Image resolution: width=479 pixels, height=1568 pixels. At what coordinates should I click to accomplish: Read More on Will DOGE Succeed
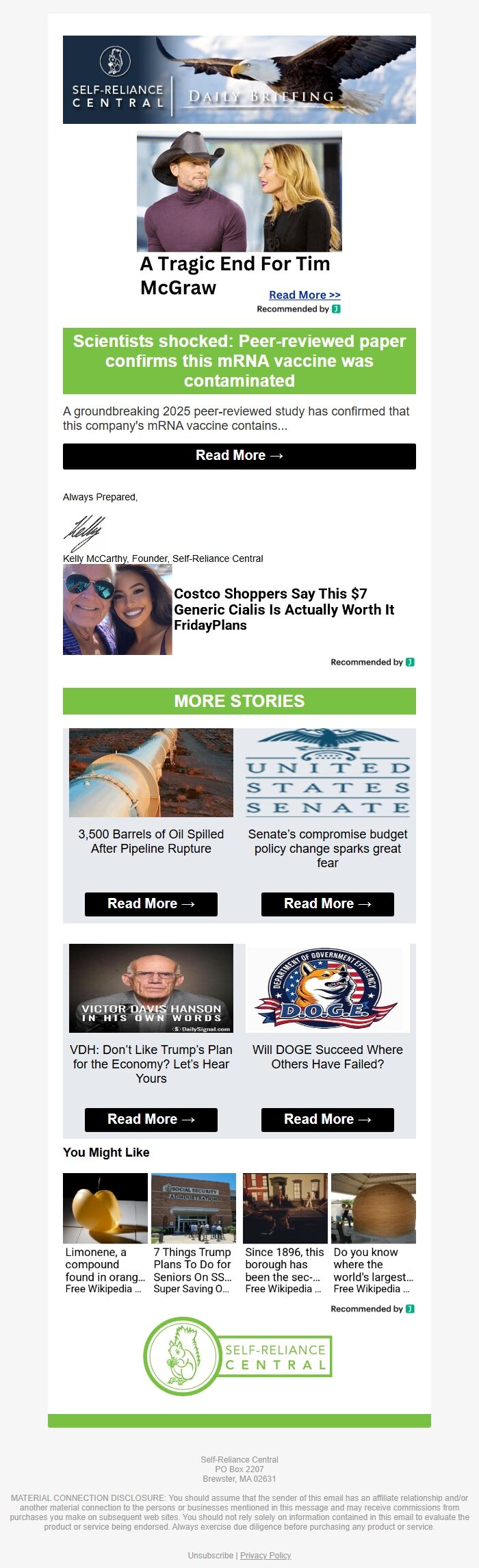[327, 1120]
